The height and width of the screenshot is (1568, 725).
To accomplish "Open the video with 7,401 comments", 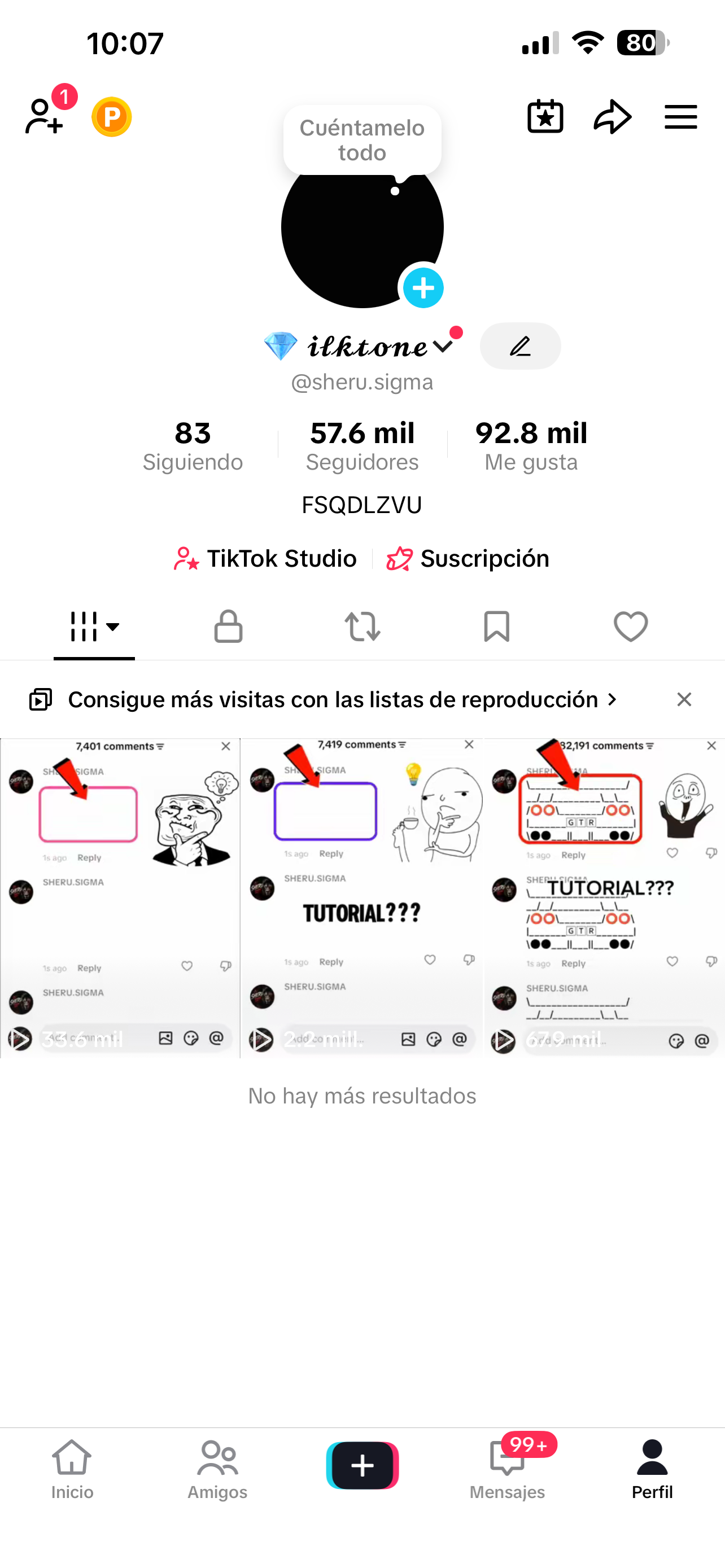I will point(120,898).
